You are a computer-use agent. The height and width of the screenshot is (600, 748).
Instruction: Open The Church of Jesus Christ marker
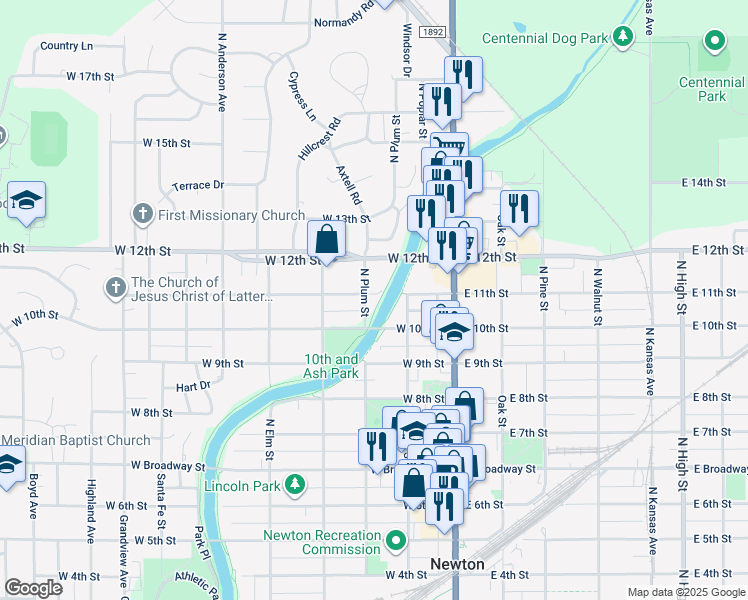[x=116, y=288]
